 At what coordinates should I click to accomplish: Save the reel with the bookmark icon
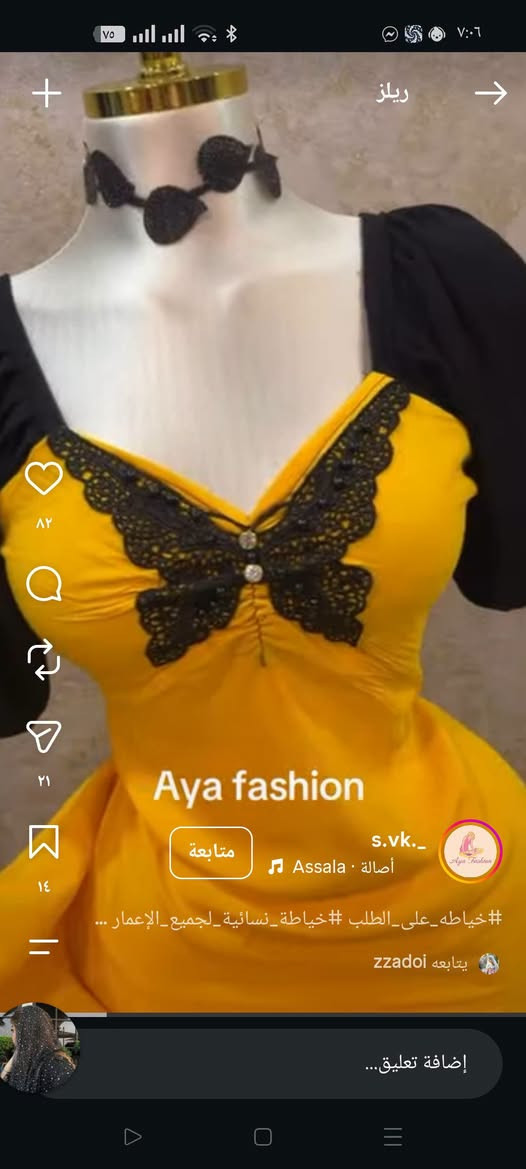tap(43, 841)
